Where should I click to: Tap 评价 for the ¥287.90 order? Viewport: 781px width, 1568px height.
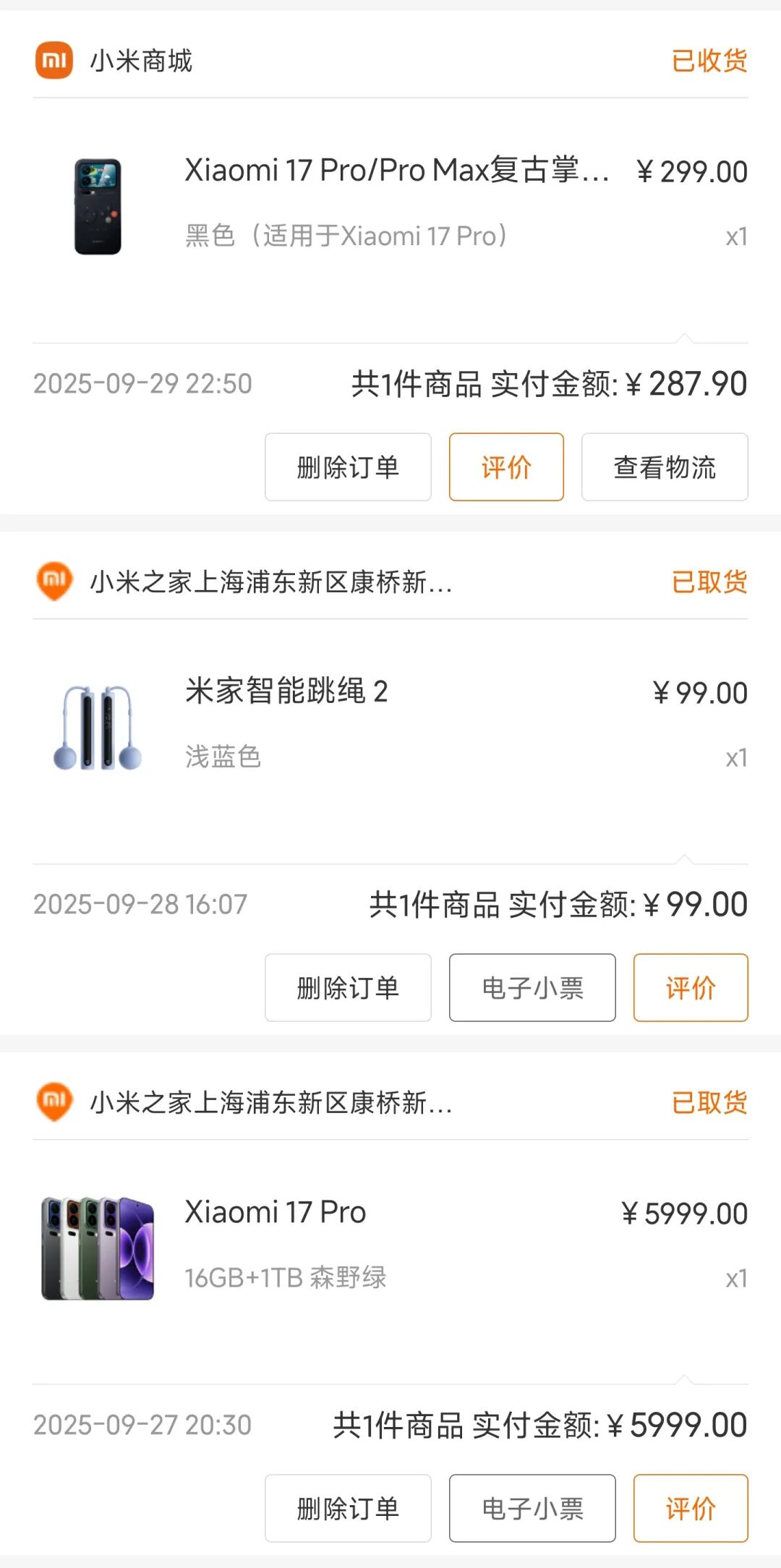(x=506, y=467)
